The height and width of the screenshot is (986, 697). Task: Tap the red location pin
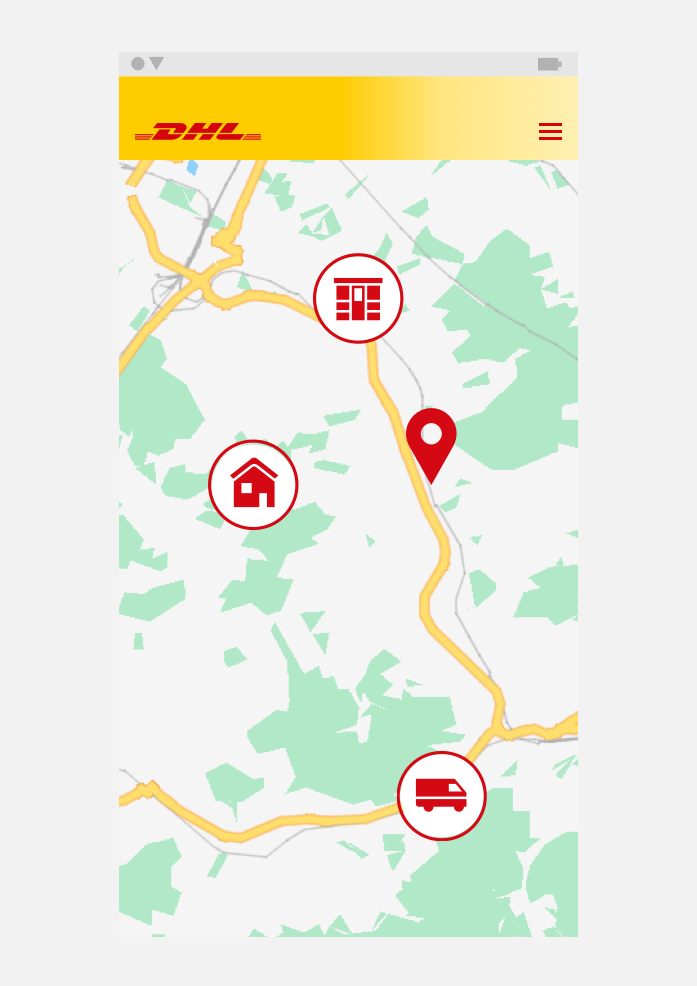(431, 440)
